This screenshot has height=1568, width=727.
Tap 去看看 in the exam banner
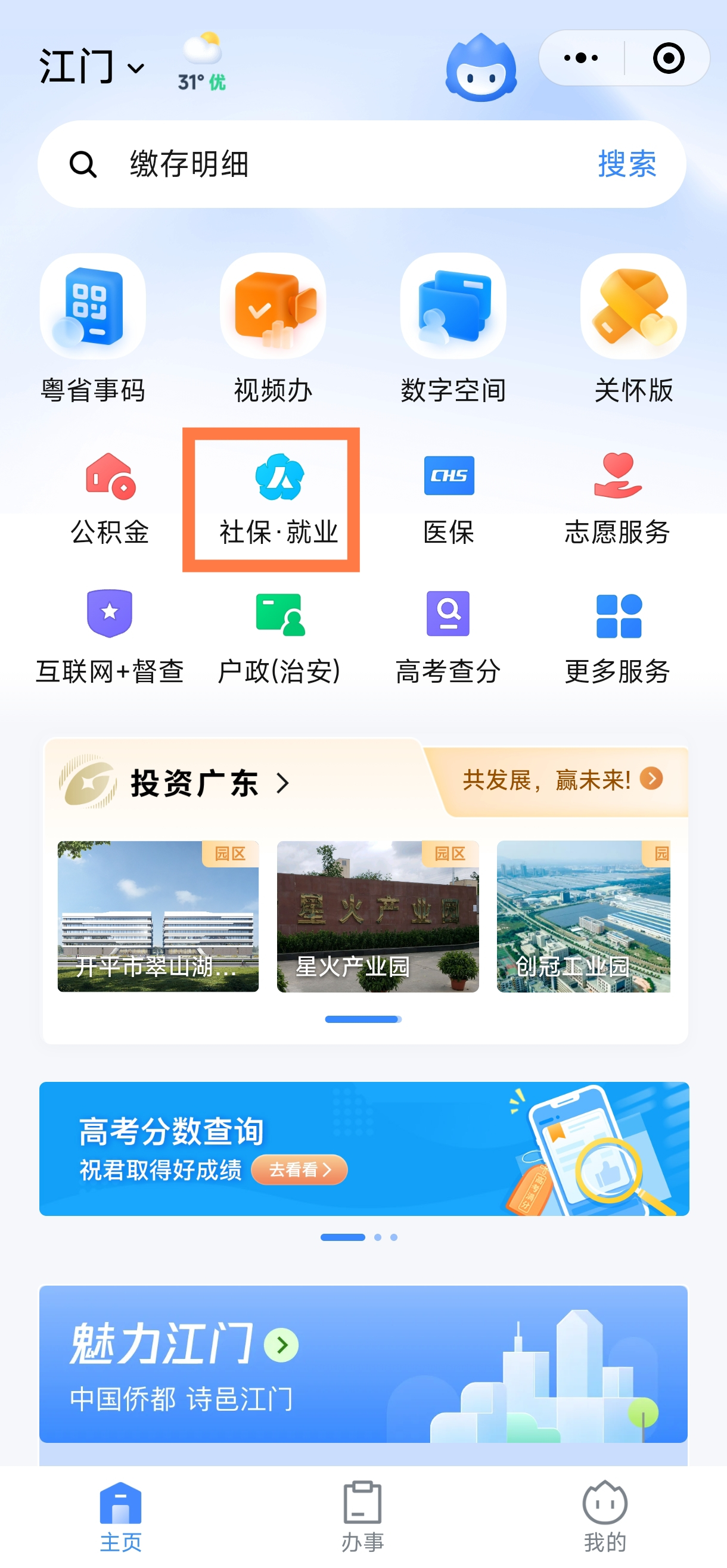[x=300, y=1170]
